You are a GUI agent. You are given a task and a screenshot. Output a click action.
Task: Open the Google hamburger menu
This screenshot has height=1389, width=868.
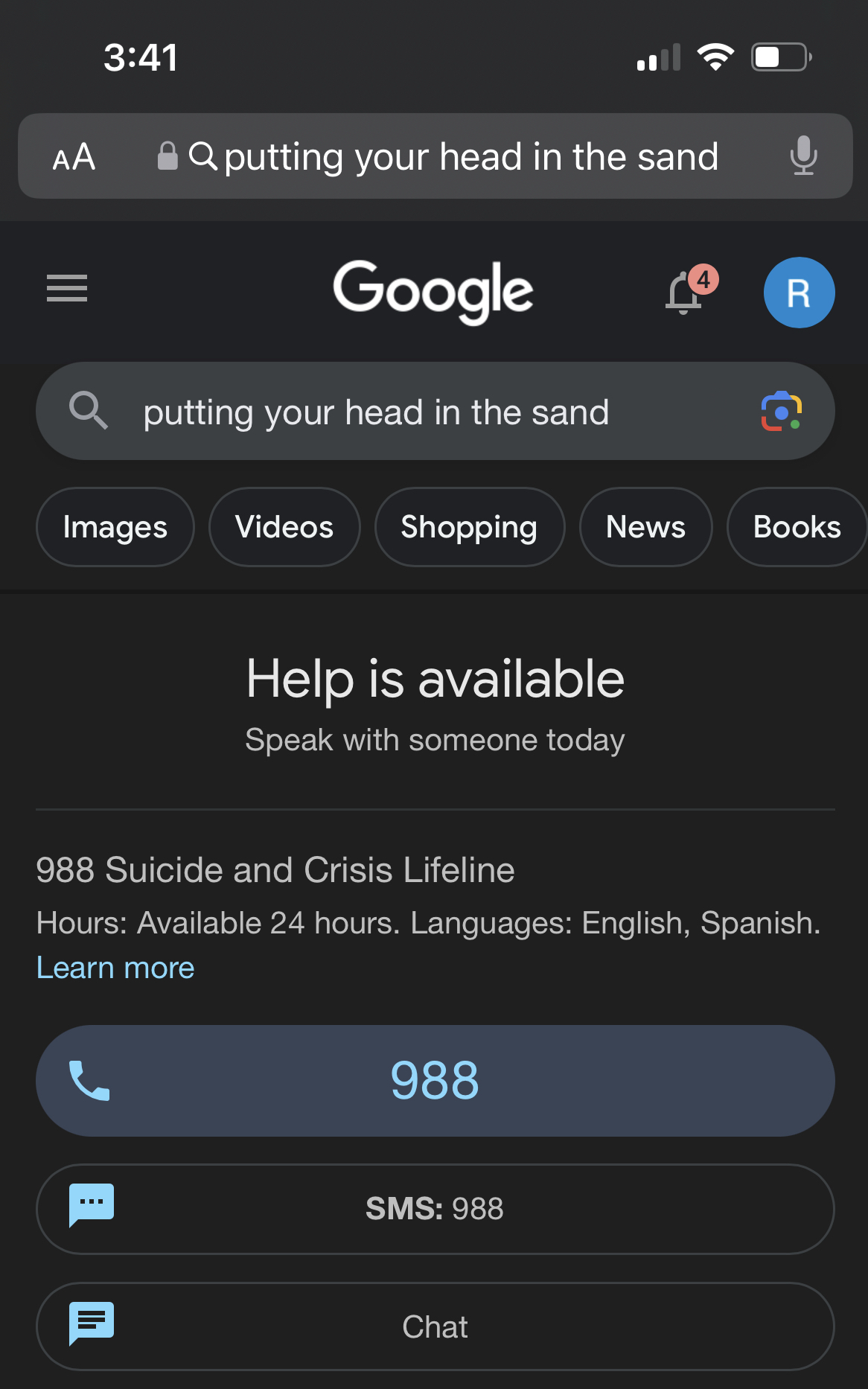point(67,288)
